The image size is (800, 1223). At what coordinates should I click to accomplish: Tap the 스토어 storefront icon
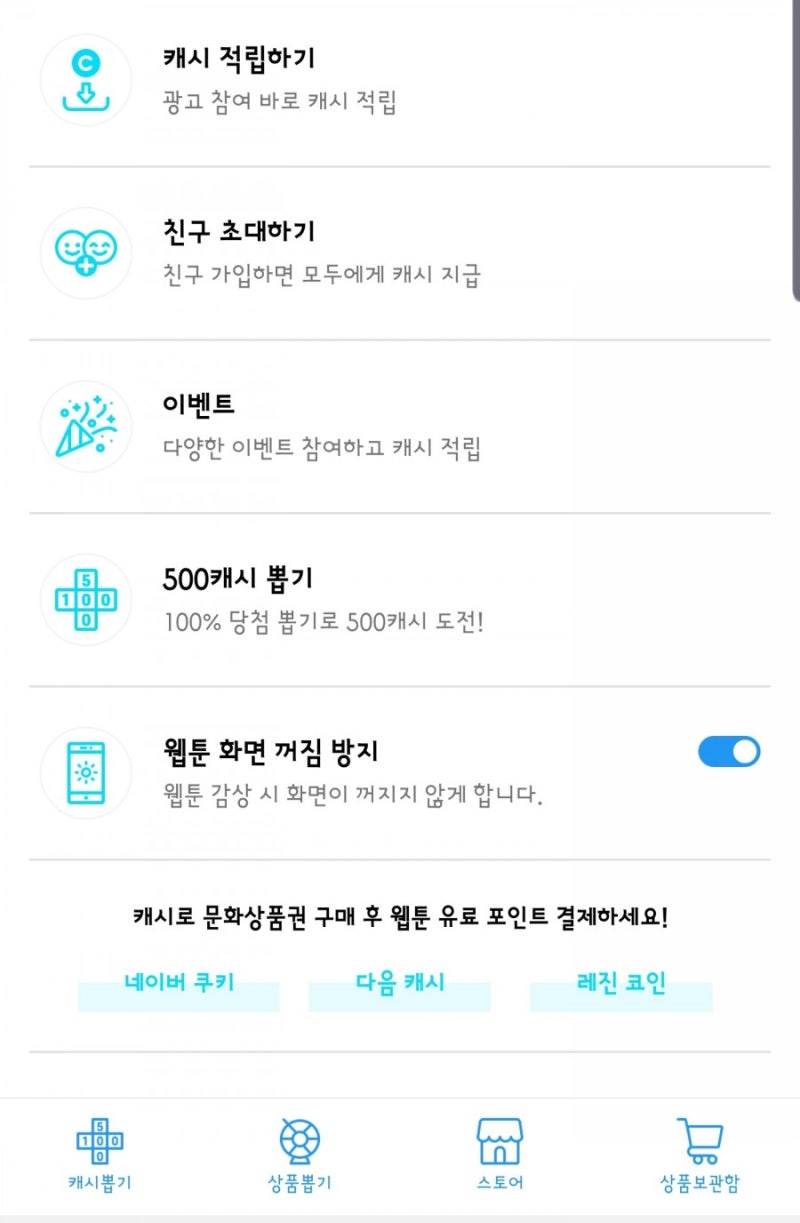pos(499,1140)
